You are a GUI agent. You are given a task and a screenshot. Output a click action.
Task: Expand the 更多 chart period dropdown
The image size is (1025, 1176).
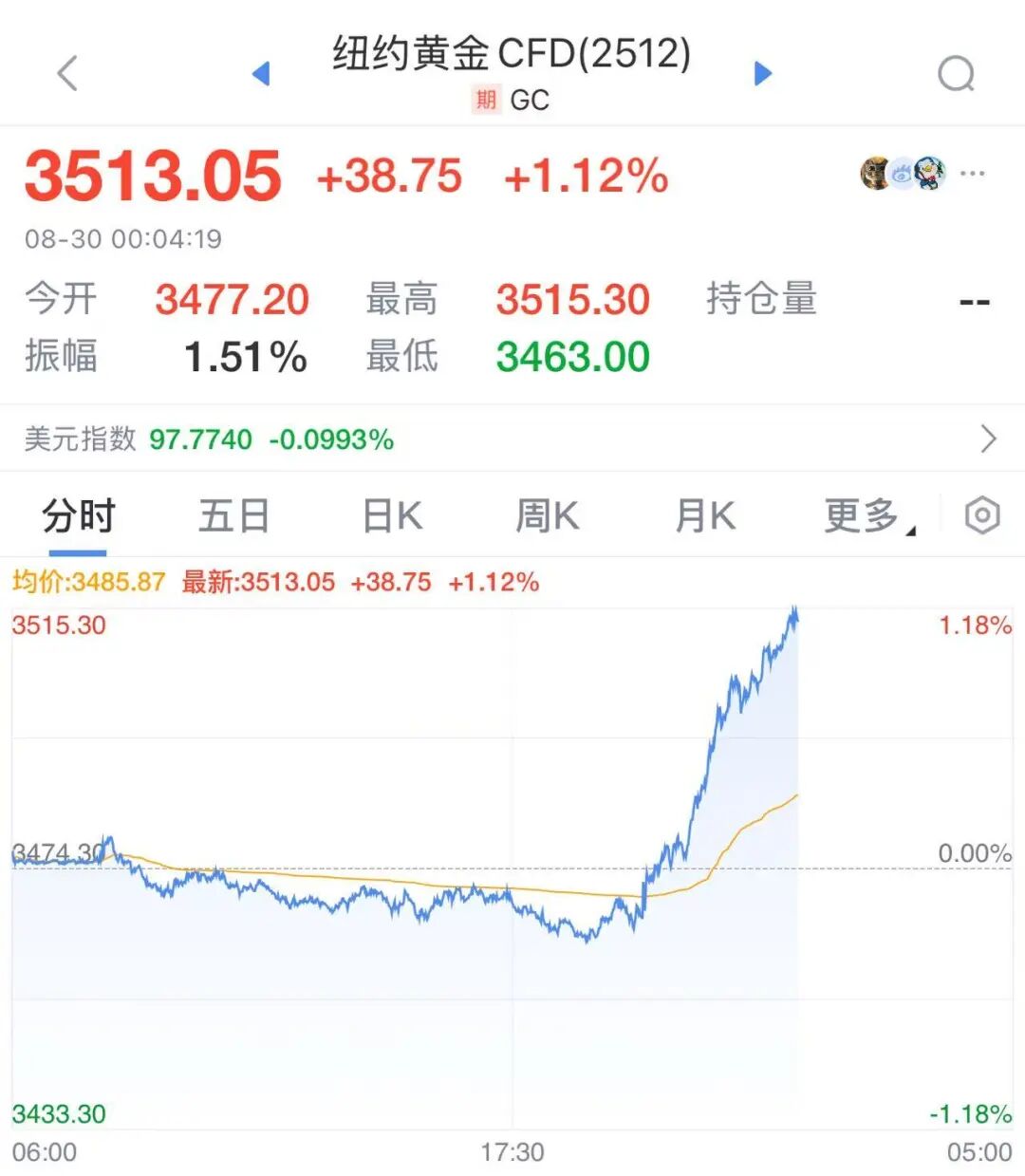868,516
